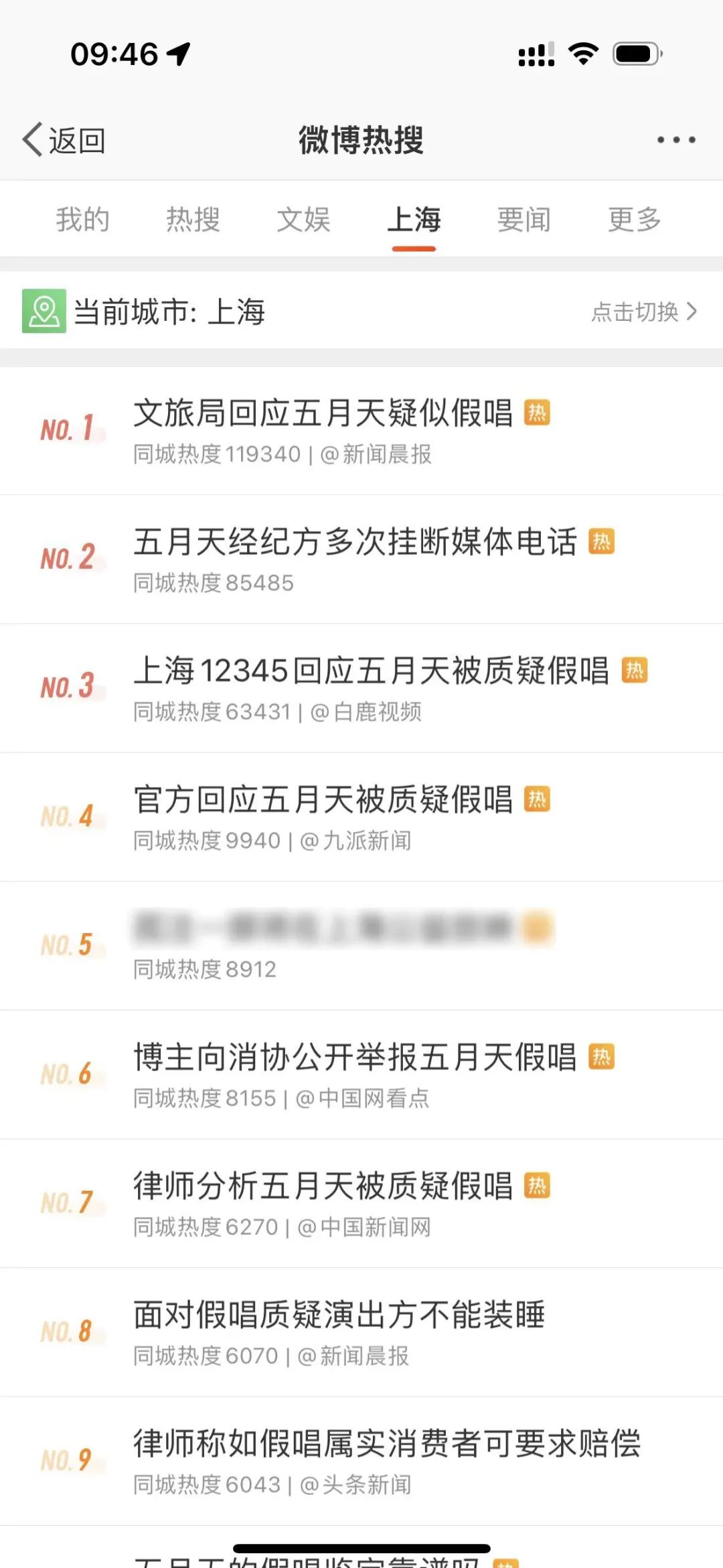Image resolution: width=723 pixels, height=1568 pixels.
Task: Go to the 要闻 tab
Action: point(524,220)
